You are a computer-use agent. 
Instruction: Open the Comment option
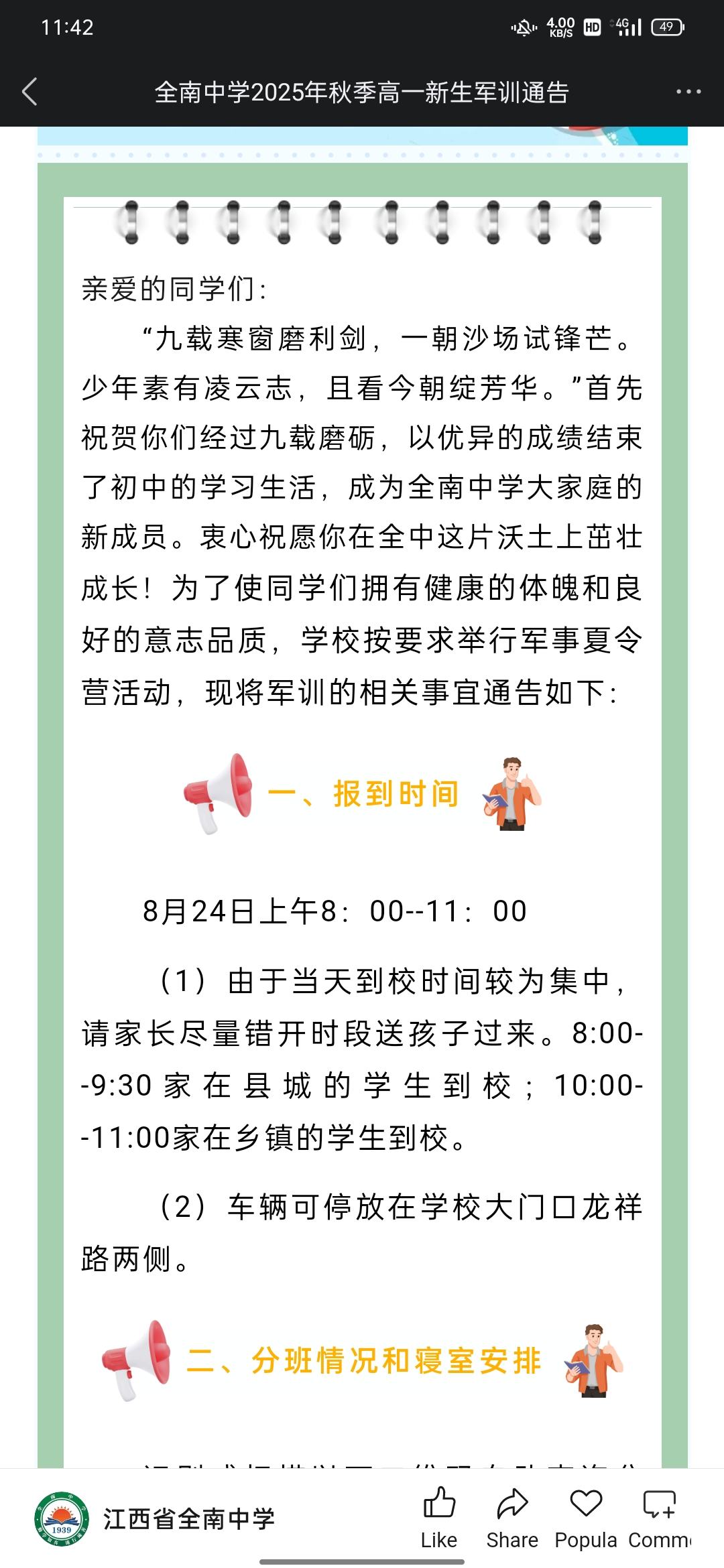pyautogui.click(x=660, y=1516)
